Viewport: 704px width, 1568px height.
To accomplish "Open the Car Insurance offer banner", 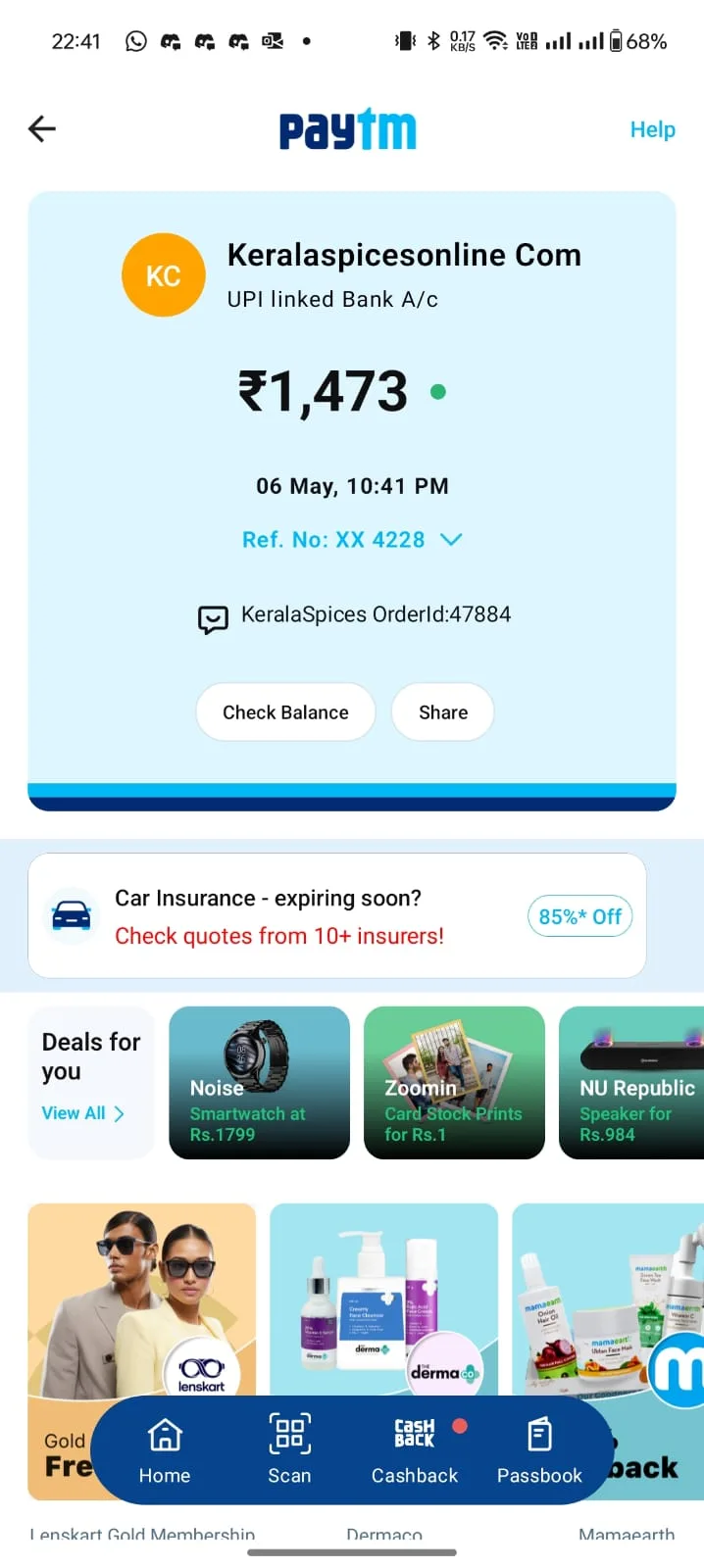I will [x=336, y=916].
